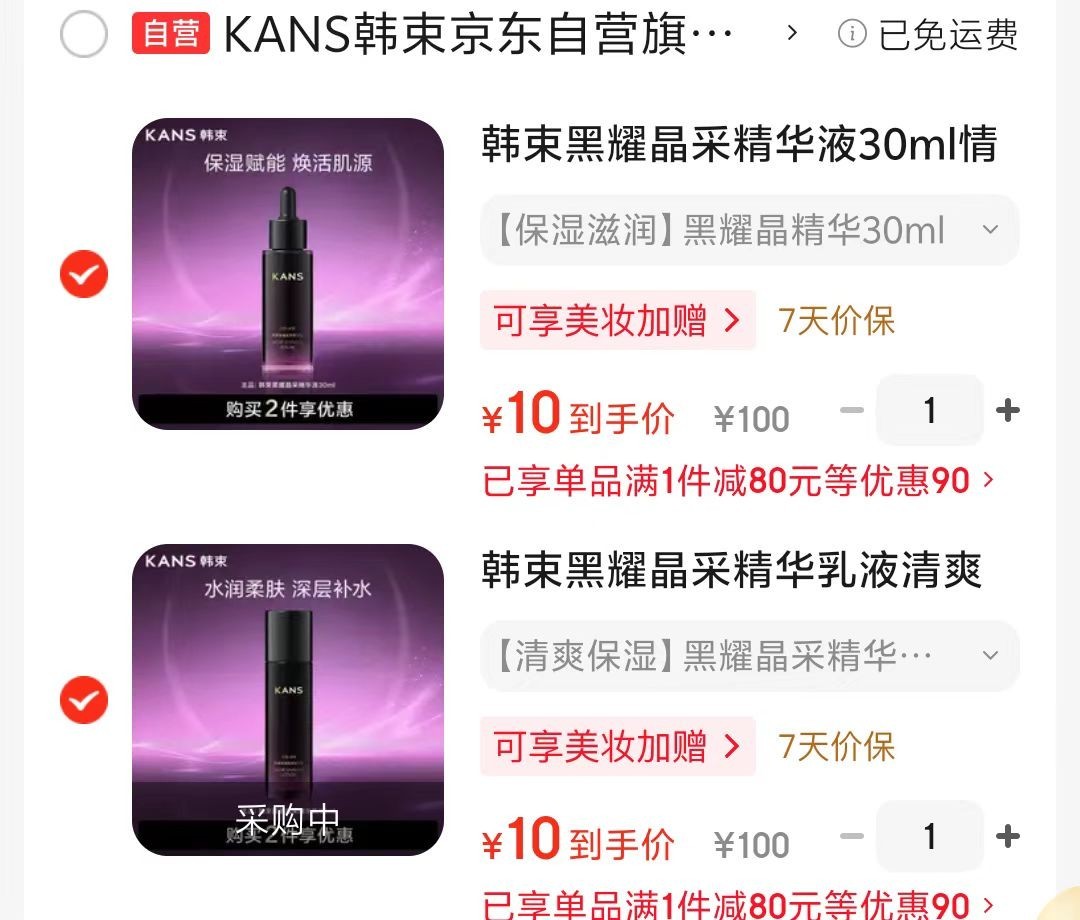View 可享美妆加赠 offer for 精华液30ml

point(618,321)
